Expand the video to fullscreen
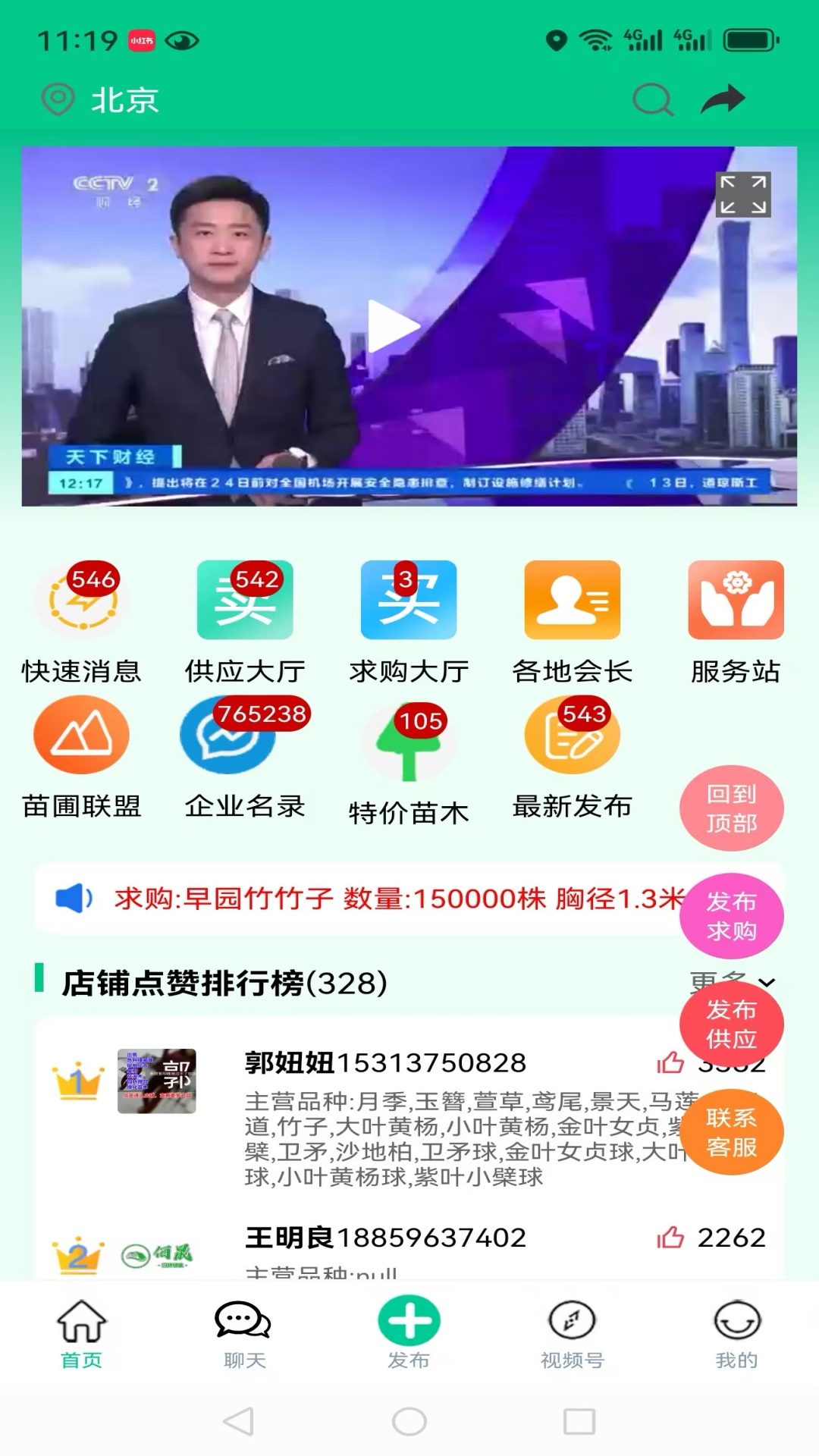The width and height of the screenshot is (819, 1456). [x=743, y=195]
